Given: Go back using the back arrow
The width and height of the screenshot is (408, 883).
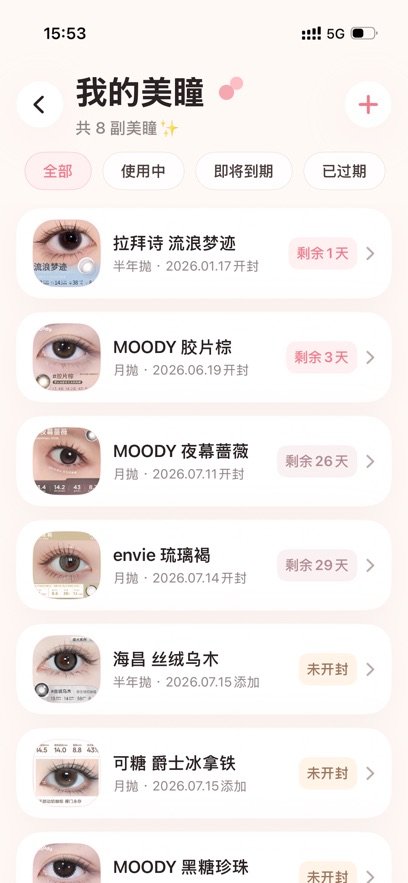Looking at the screenshot, I should click(x=39, y=105).
